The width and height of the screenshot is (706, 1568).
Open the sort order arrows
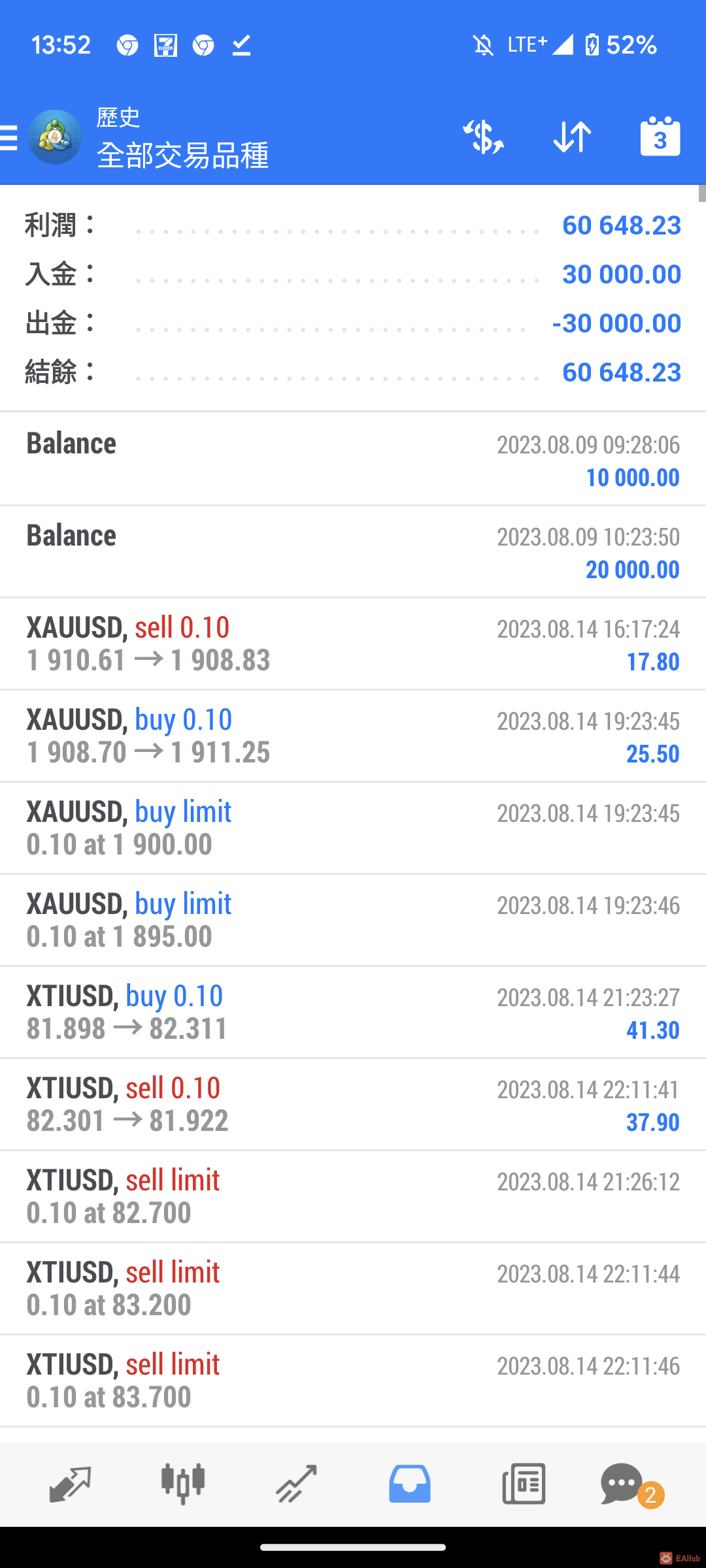coord(572,137)
